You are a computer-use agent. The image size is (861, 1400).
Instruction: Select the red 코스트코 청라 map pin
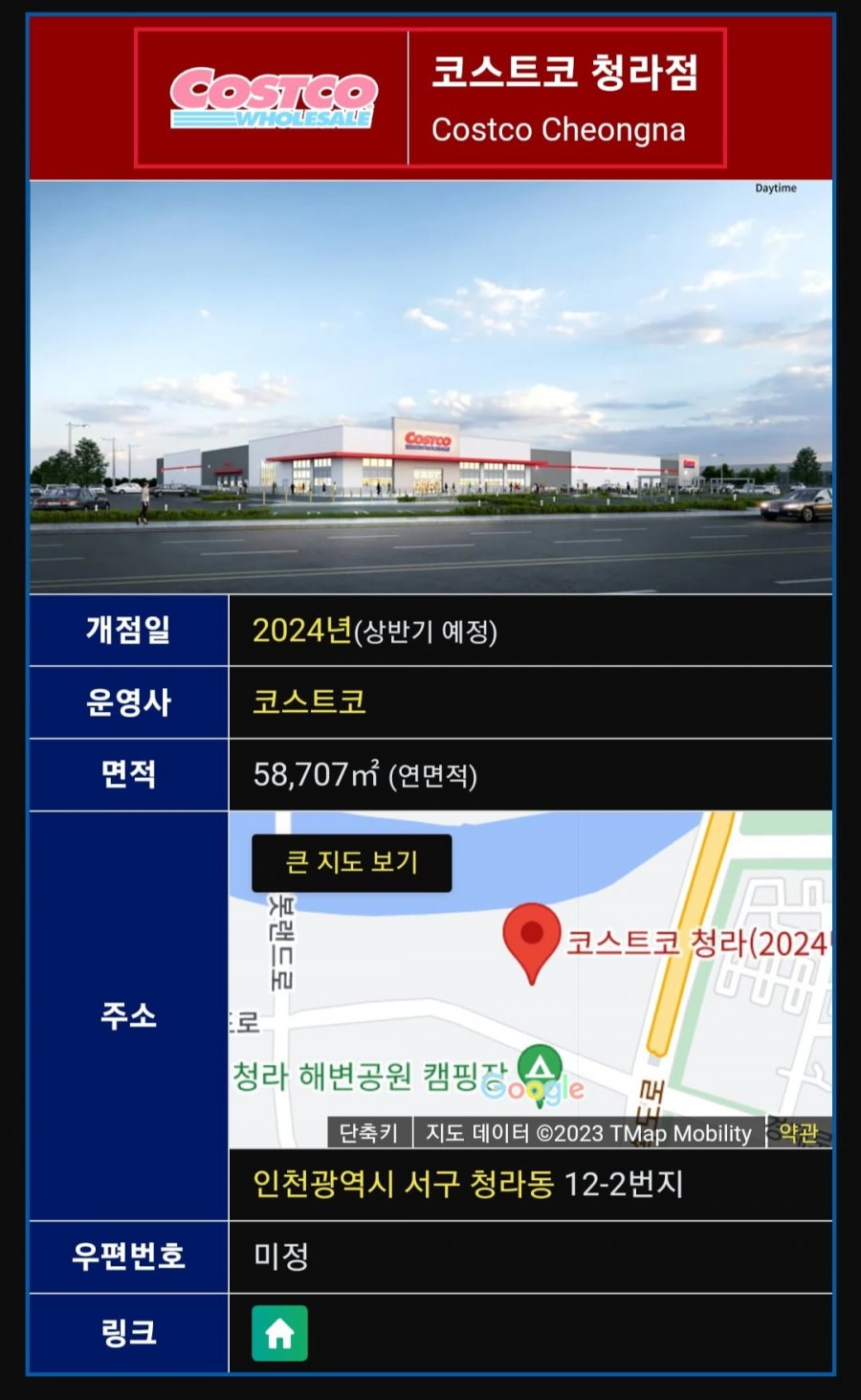532,938
